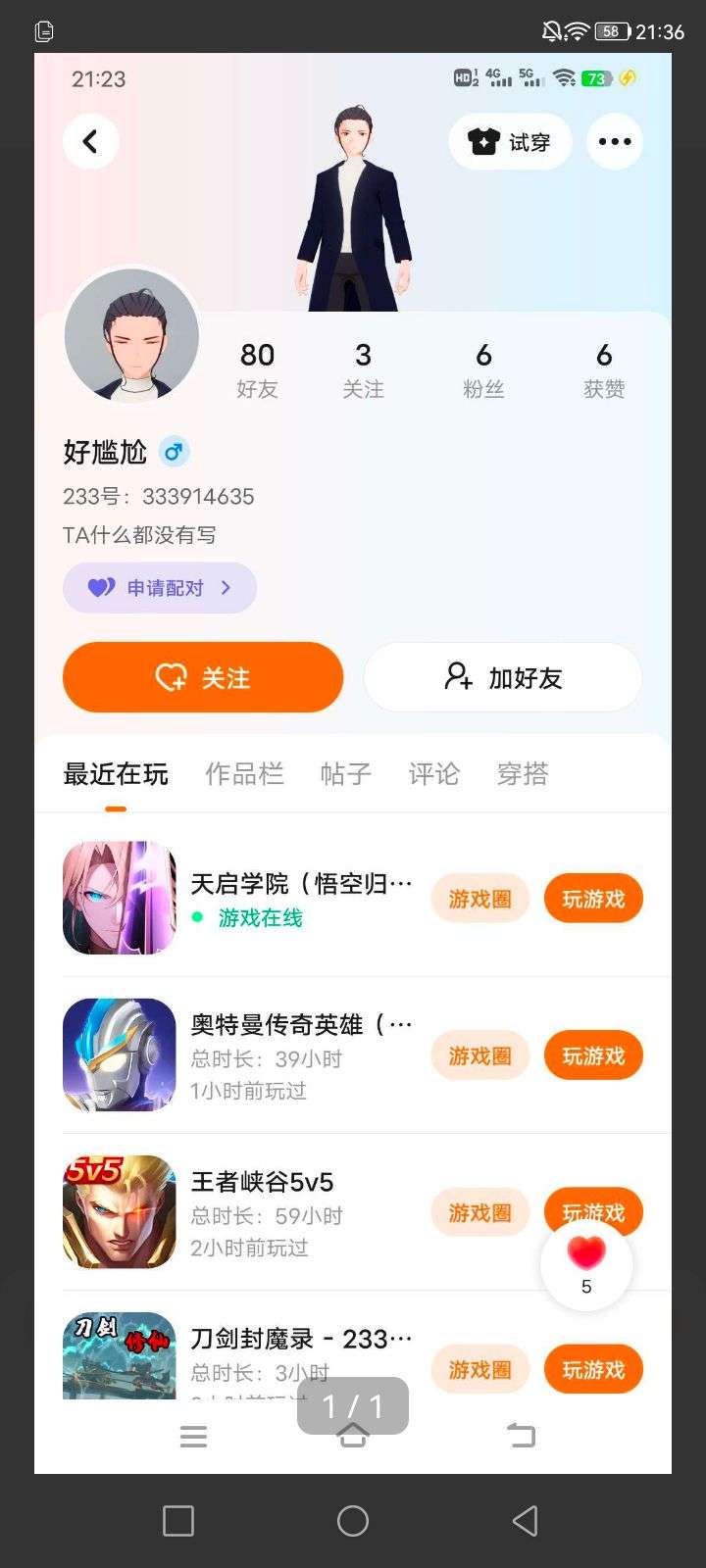Image resolution: width=706 pixels, height=1568 pixels.
Task: Follow this user with 关注 button
Action: point(203,677)
